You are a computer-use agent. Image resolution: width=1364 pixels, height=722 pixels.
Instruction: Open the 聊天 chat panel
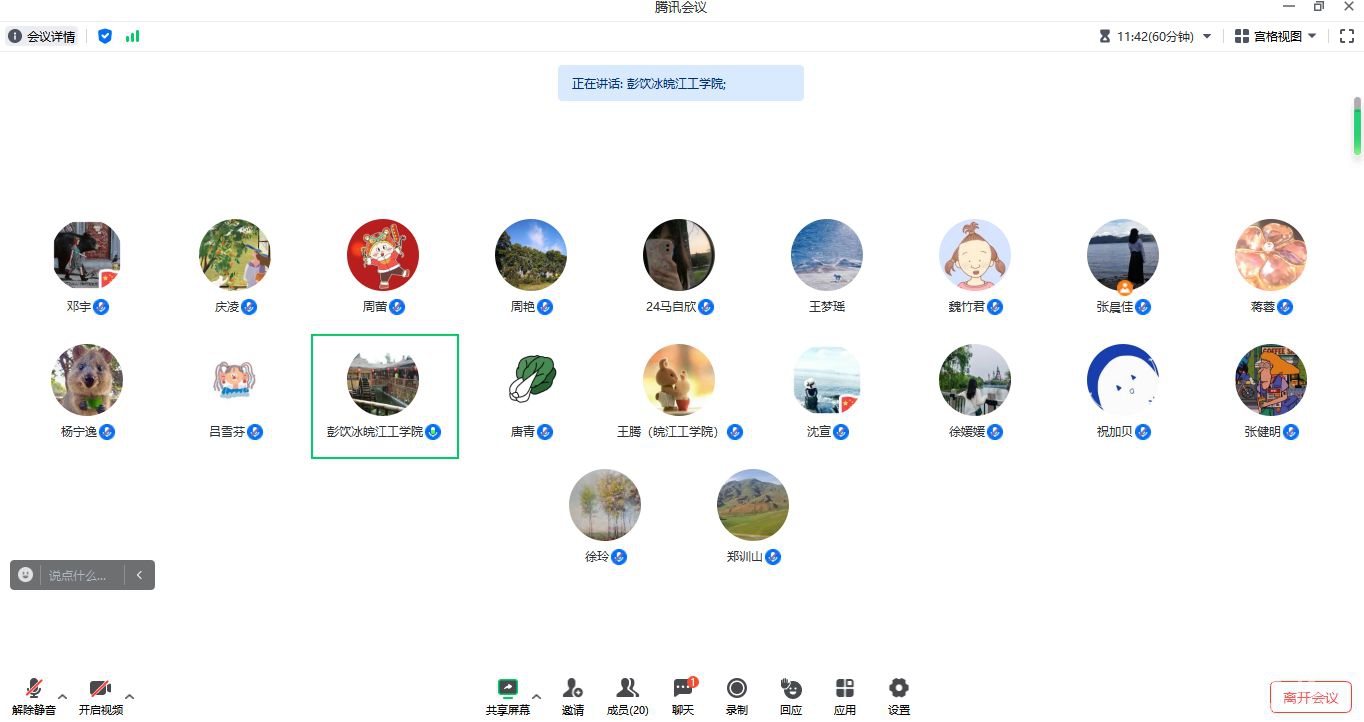683,696
